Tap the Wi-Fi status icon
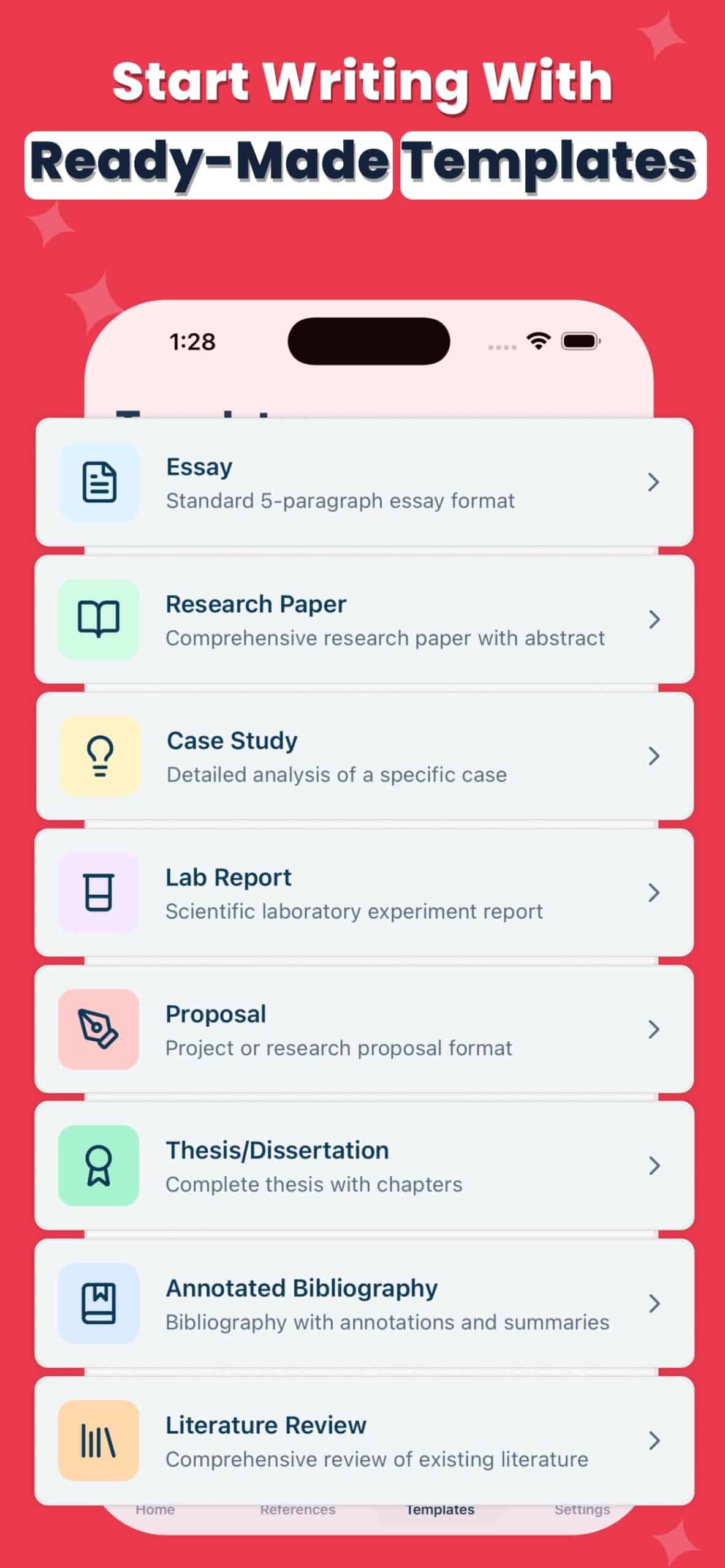The width and height of the screenshot is (725, 1568). click(x=539, y=342)
